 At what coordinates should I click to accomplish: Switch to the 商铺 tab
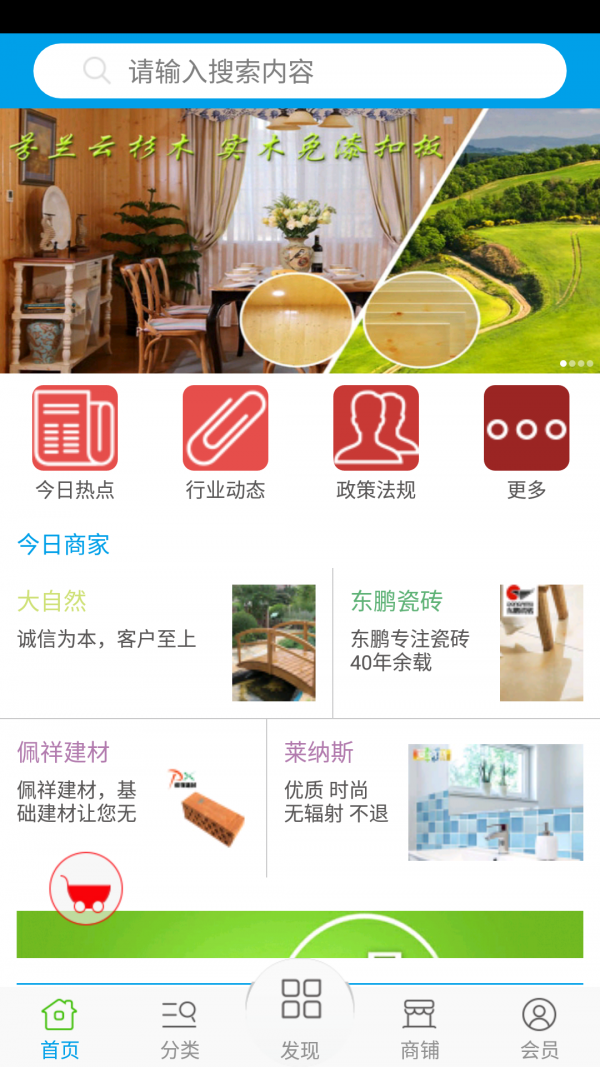(420, 1029)
